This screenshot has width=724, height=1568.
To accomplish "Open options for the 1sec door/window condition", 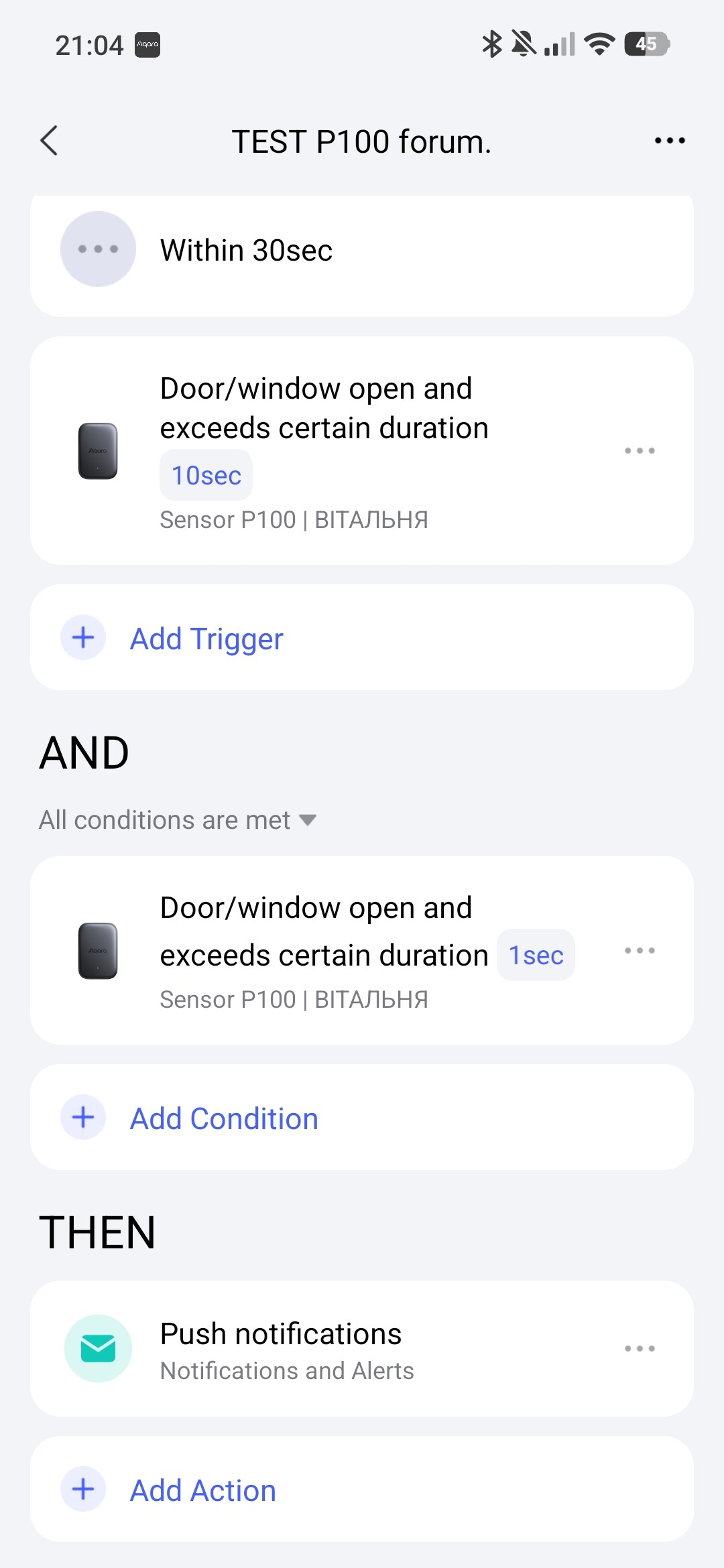I will 640,950.
